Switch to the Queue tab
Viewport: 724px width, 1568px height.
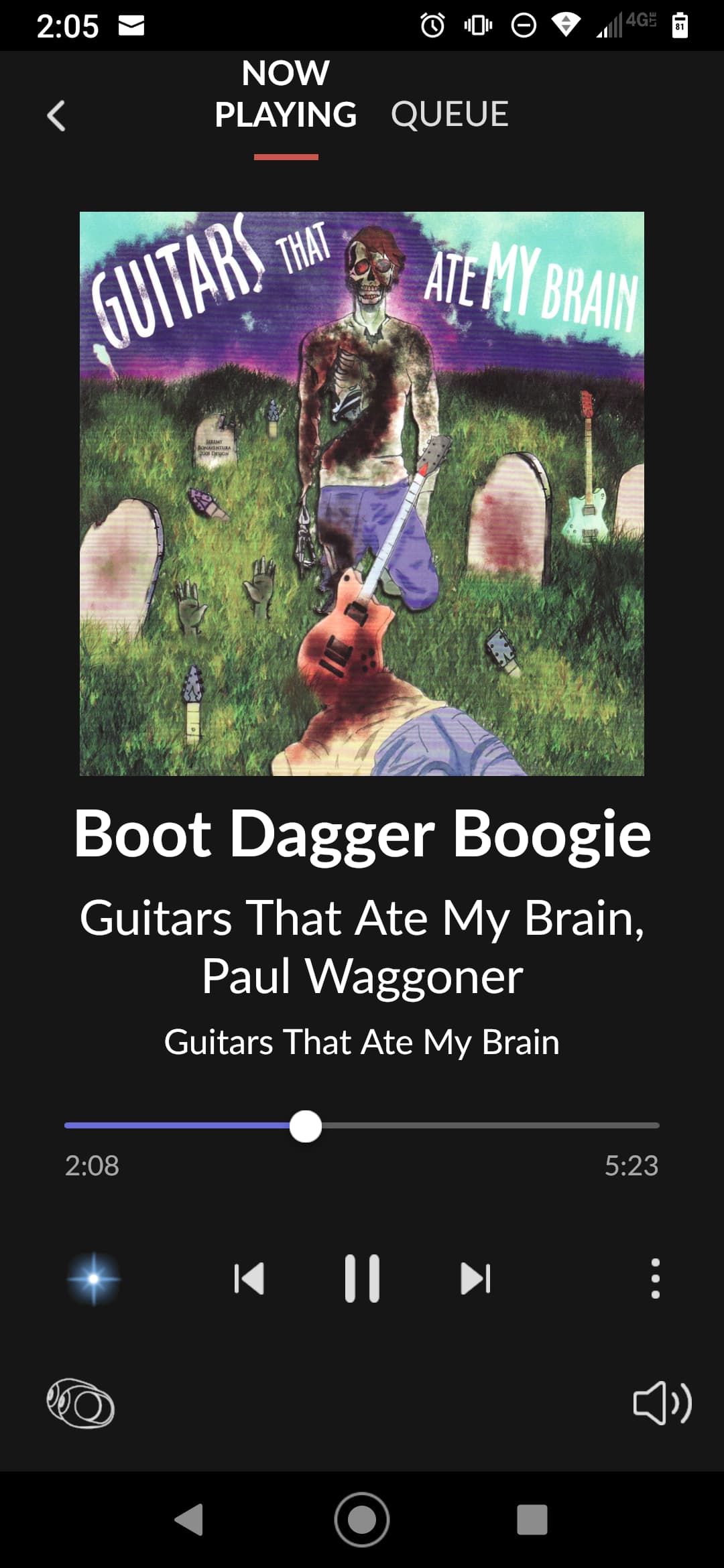(x=449, y=114)
